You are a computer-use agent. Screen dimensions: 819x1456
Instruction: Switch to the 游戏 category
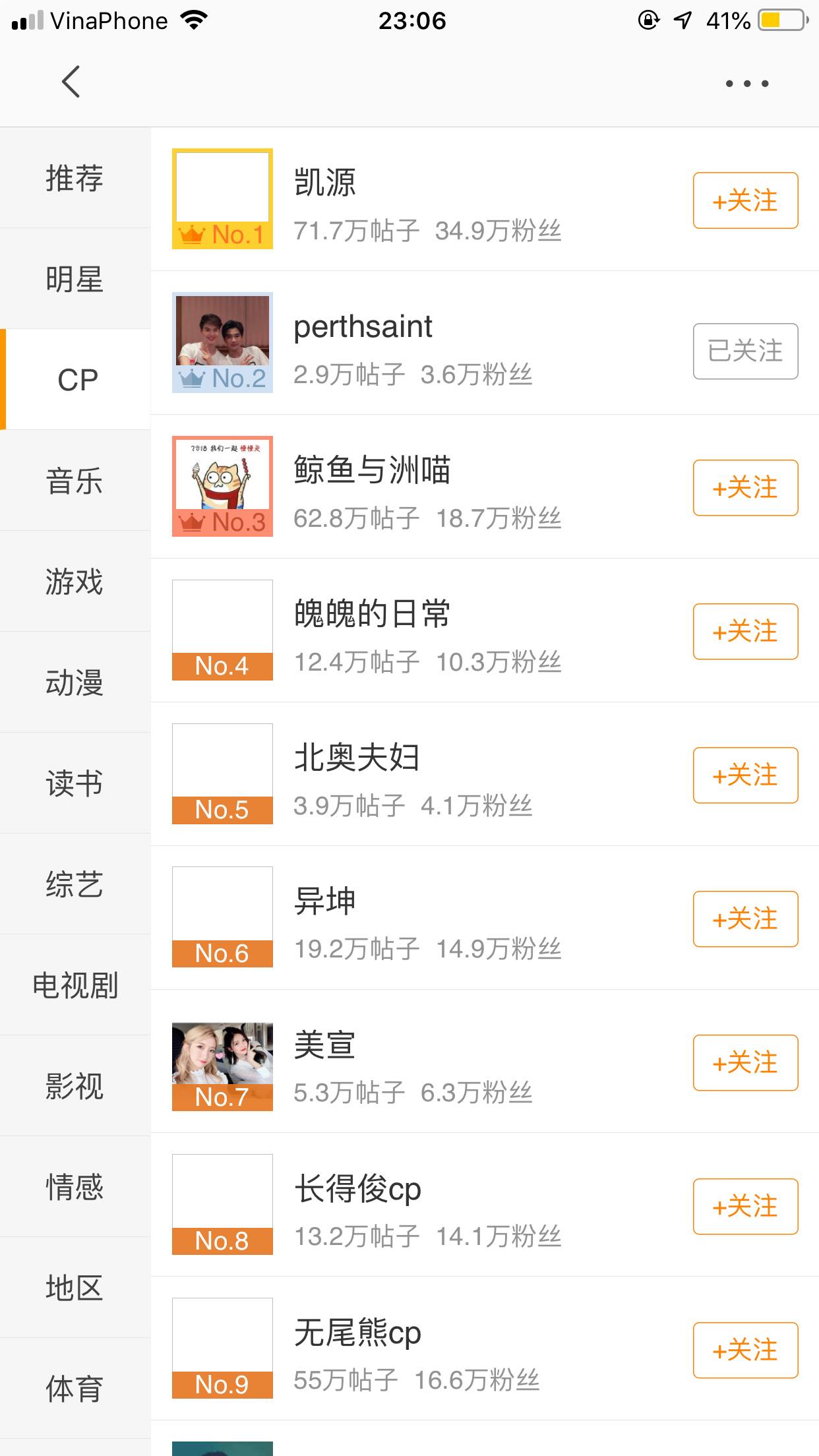point(75,582)
